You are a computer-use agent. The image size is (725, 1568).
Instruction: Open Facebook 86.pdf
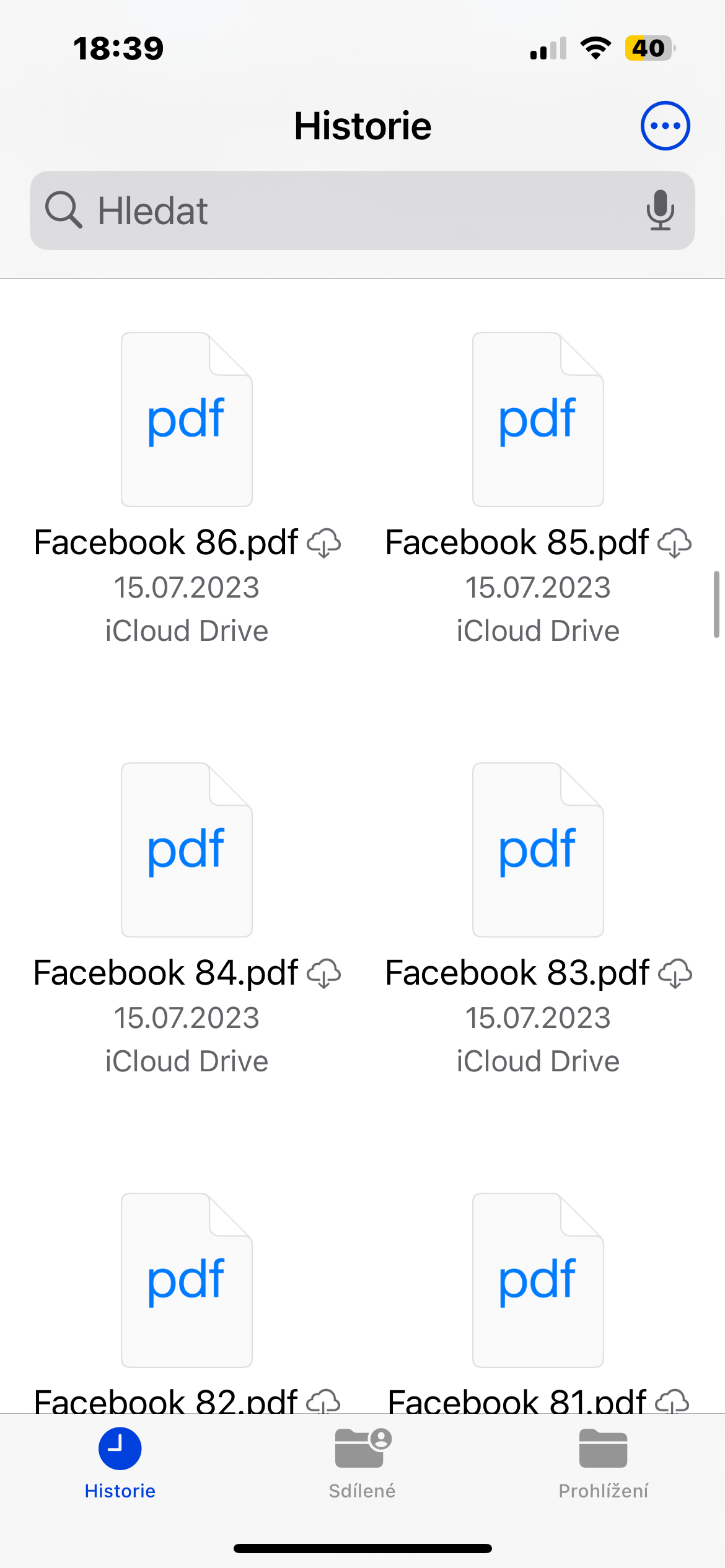(187, 420)
